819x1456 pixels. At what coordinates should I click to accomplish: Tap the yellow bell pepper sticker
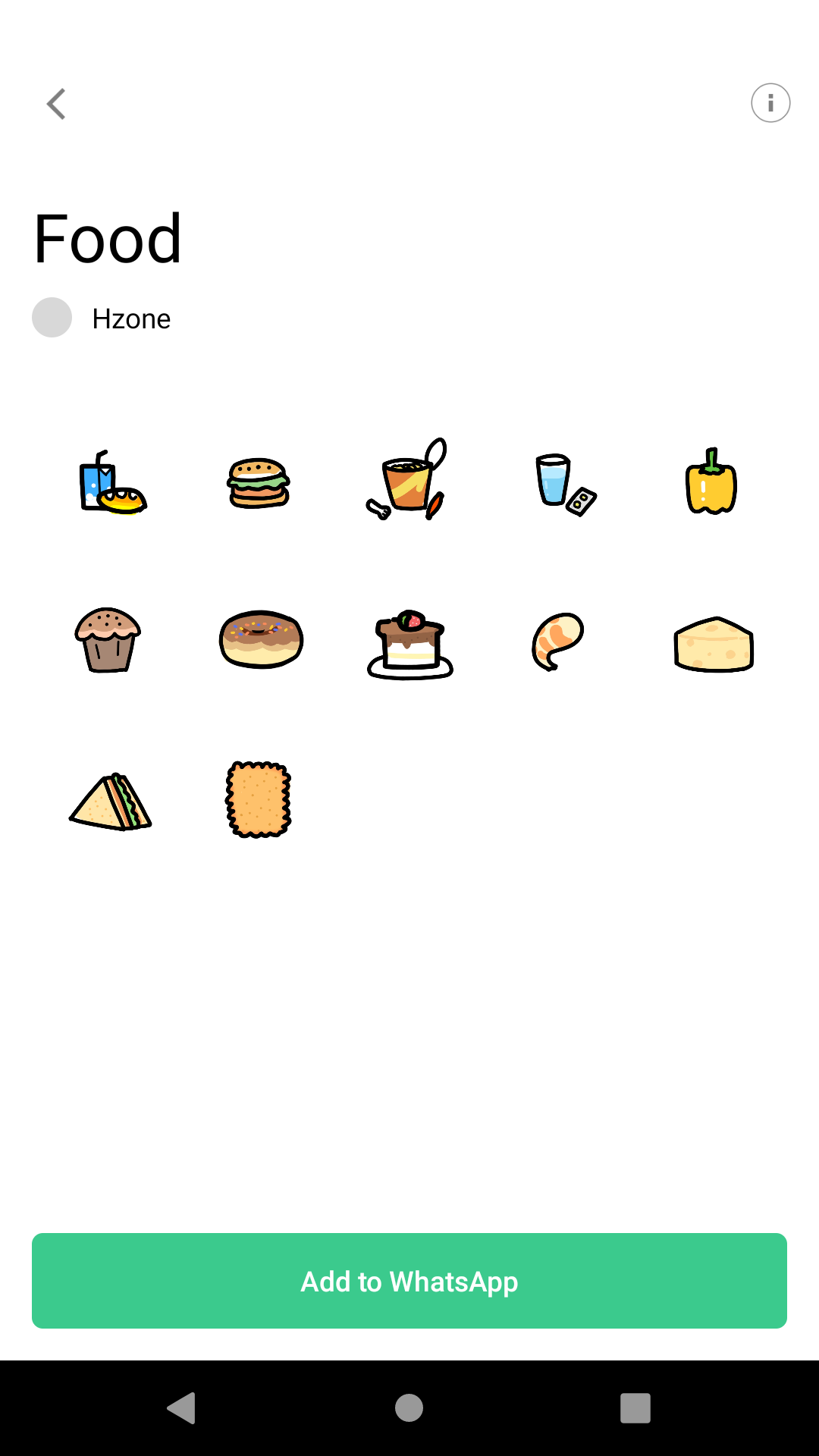711,482
